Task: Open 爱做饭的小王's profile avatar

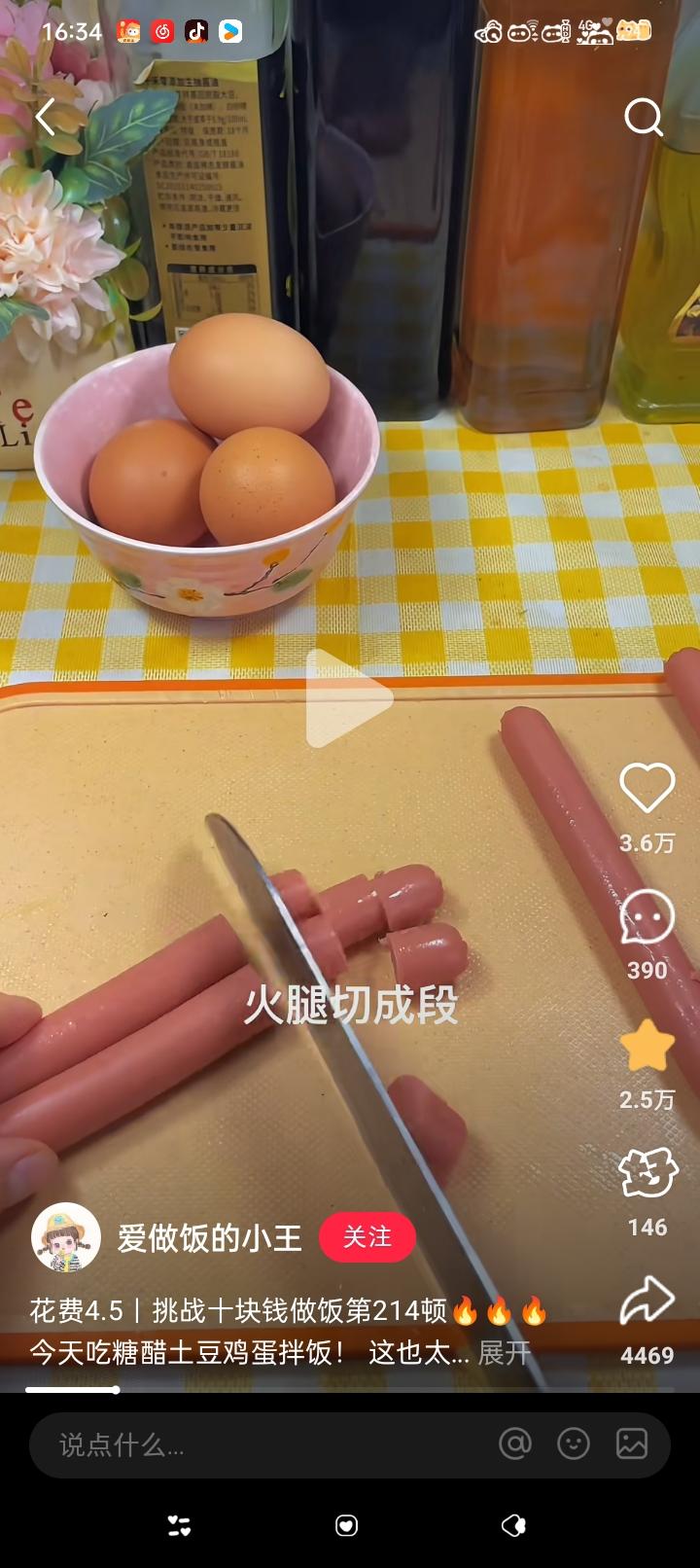Action: (66, 1237)
